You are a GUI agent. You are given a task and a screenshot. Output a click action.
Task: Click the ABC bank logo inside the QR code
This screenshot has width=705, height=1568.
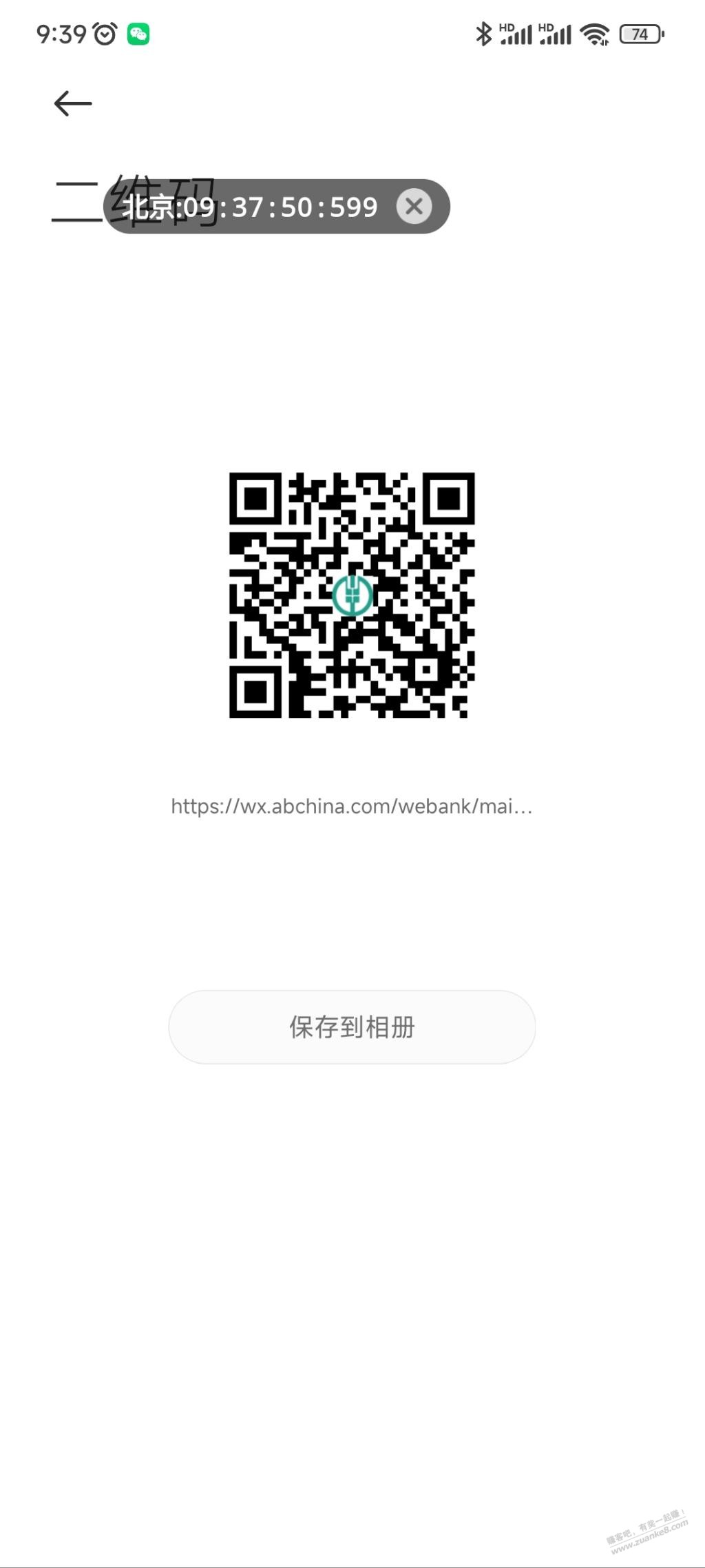click(x=352, y=595)
